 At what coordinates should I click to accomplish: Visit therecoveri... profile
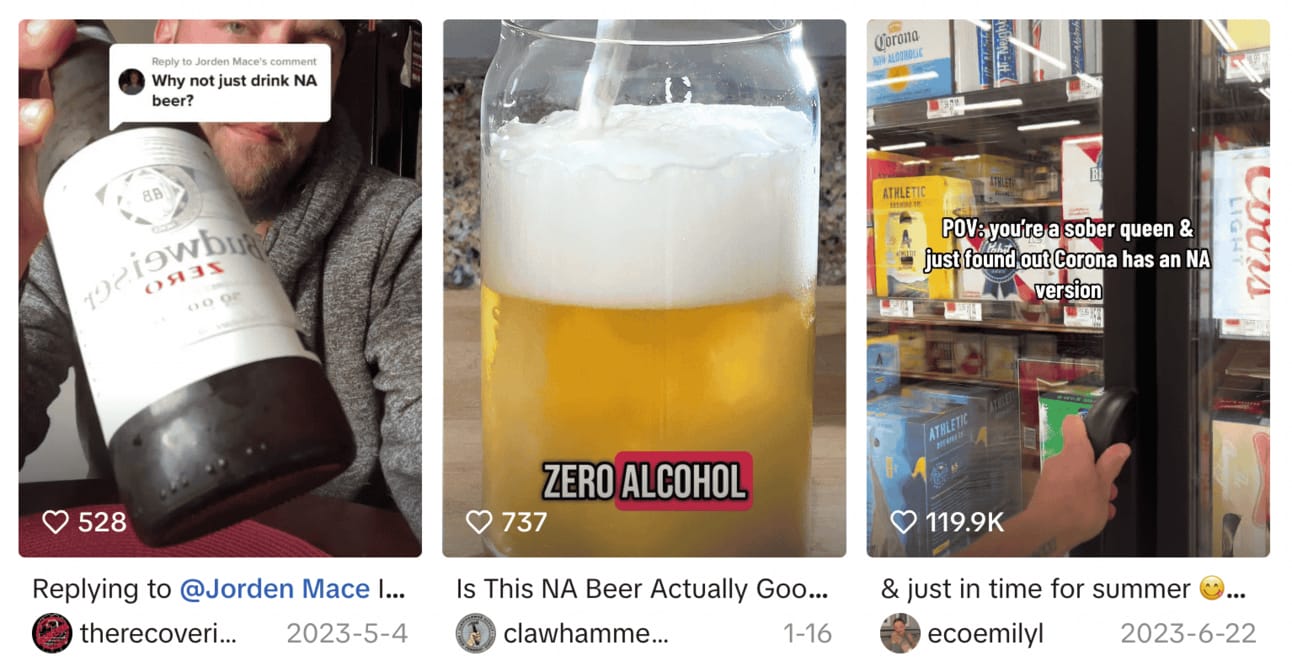click(157, 633)
